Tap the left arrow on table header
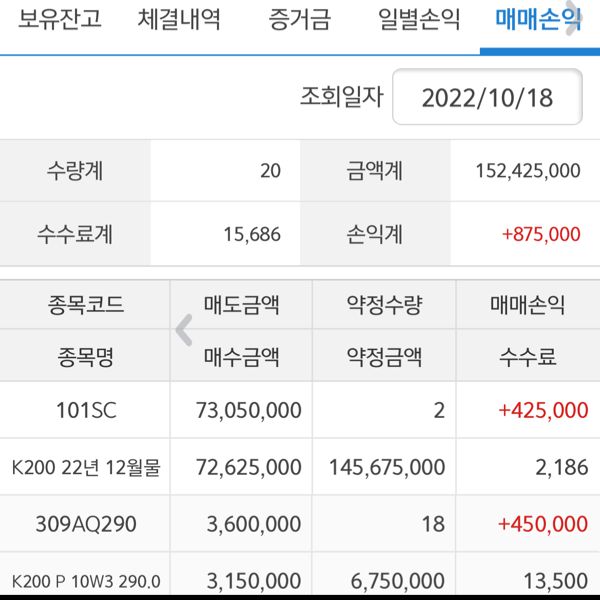The image size is (600, 600). pyautogui.click(x=184, y=330)
